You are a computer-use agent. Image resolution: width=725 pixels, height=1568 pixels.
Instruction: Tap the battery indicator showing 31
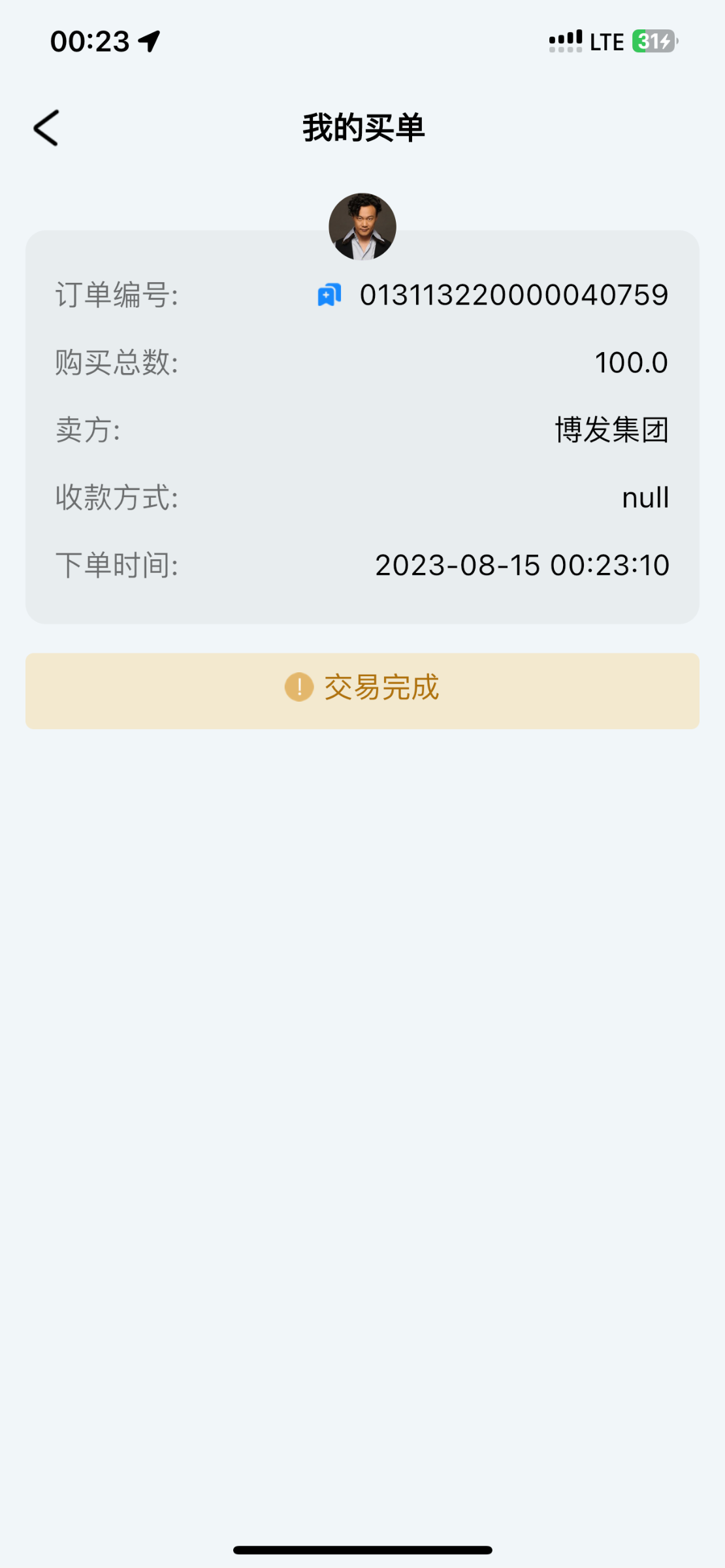click(652, 41)
